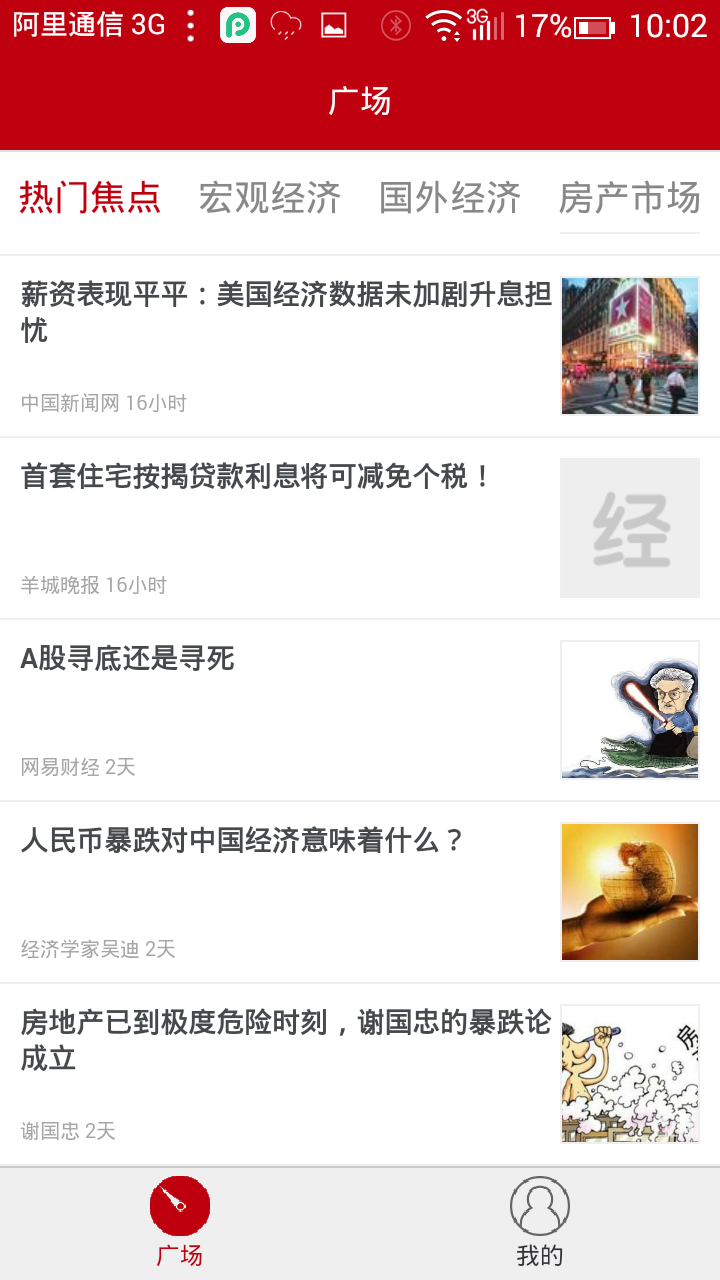Image resolution: width=720 pixels, height=1280 pixels.
Task: Open the article A股寻底还是寻死
Action: 127,659
